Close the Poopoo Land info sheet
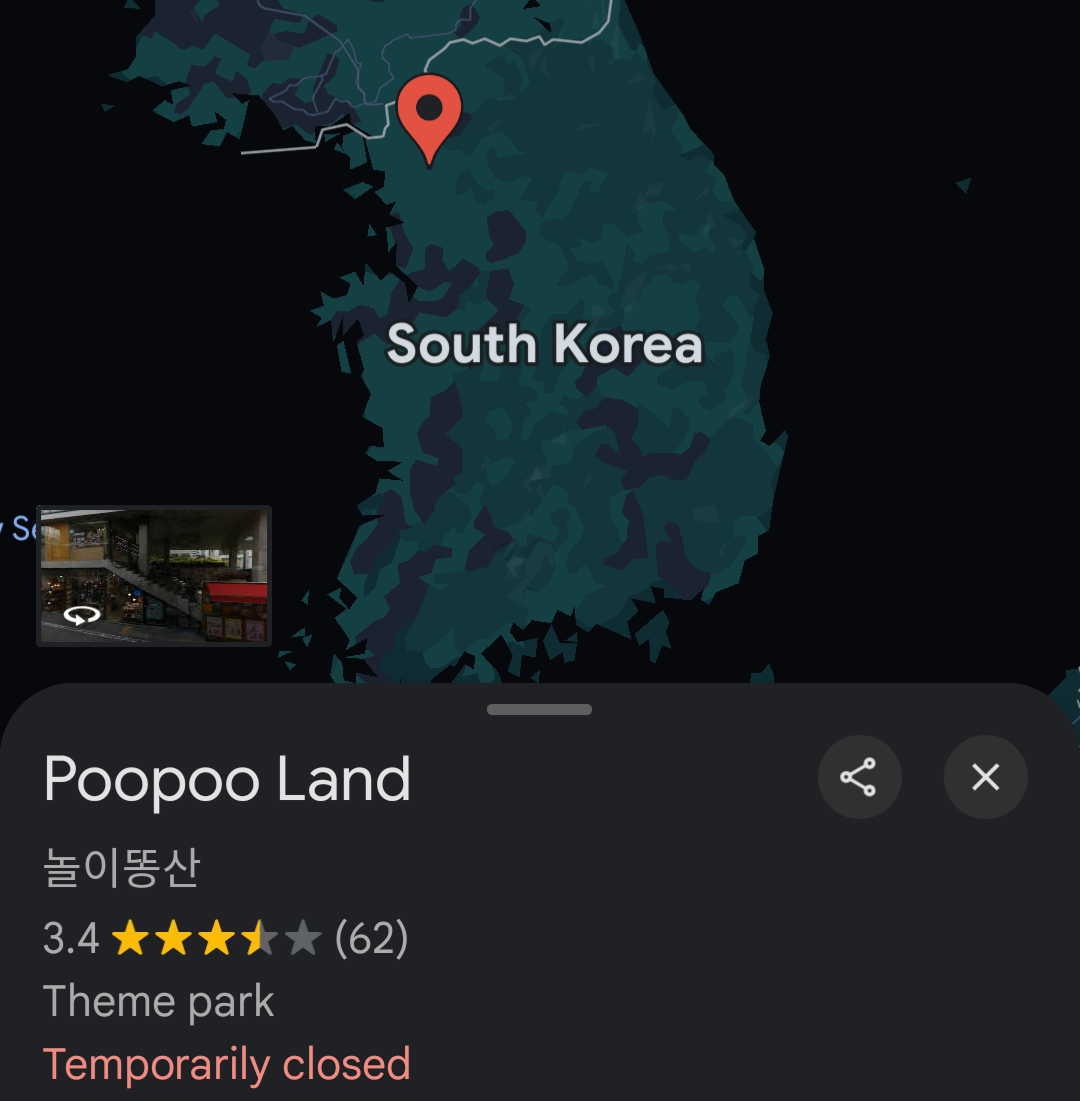 point(985,777)
